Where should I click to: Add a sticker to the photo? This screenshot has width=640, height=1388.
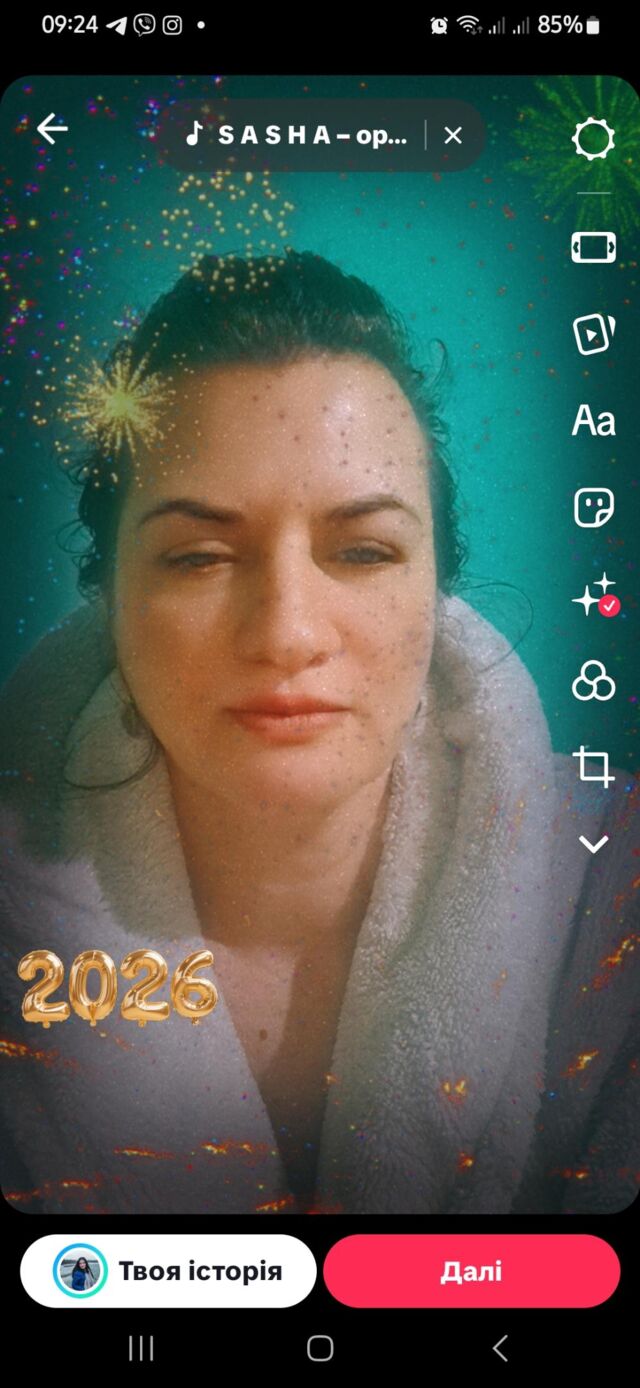click(593, 508)
